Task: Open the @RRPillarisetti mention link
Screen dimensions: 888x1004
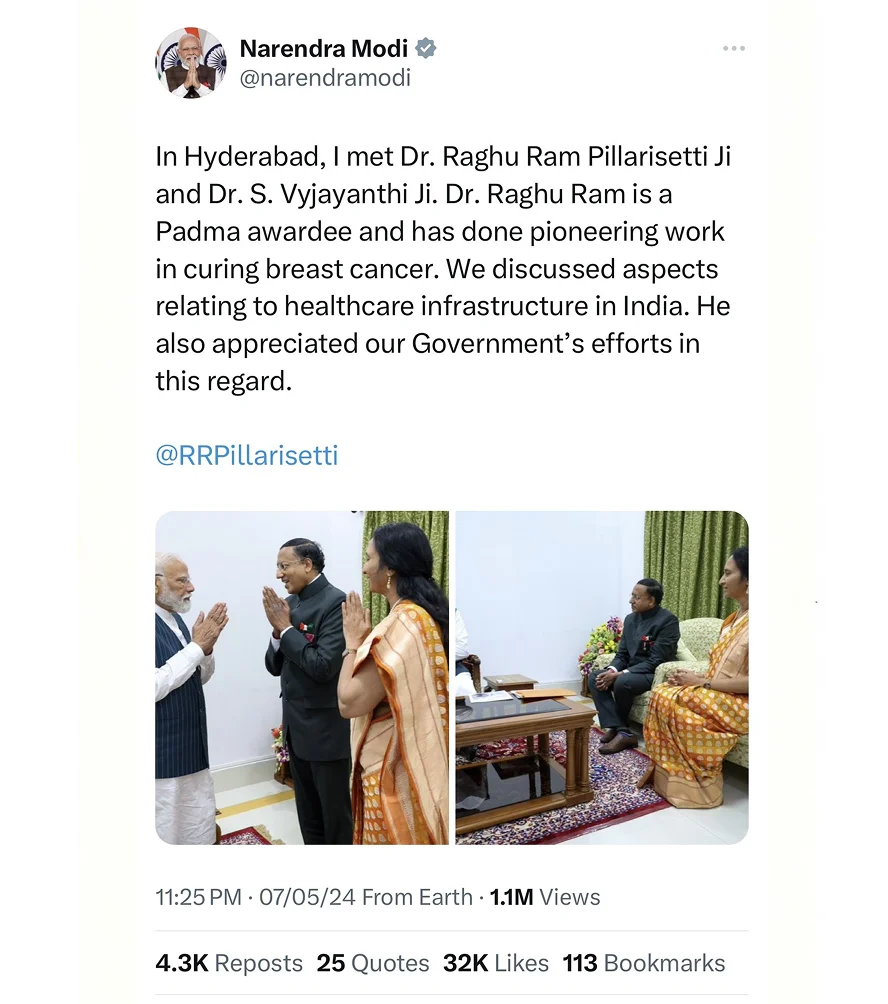Action: pos(247,456)
